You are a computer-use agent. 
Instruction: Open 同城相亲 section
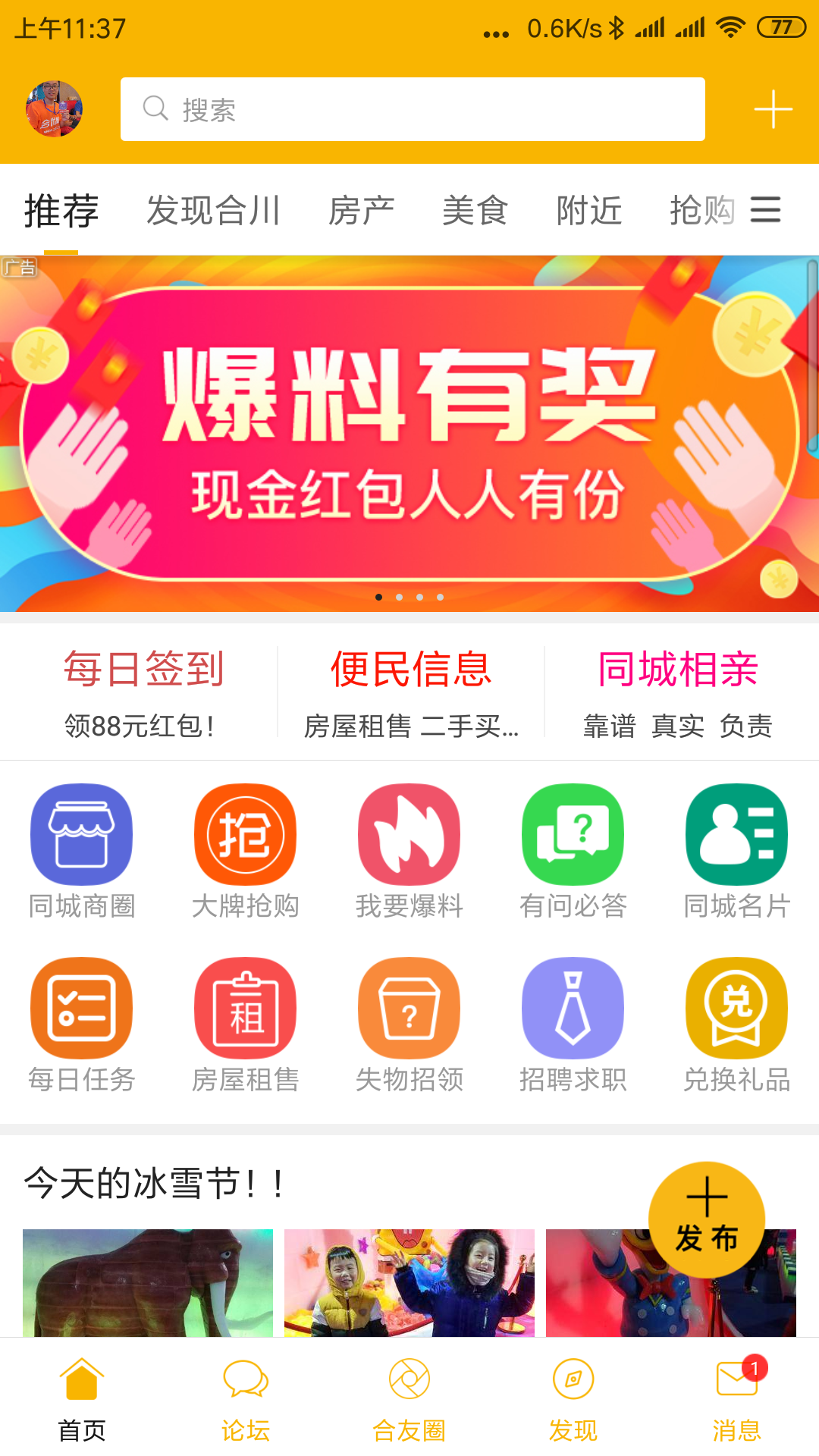[678, 692]
